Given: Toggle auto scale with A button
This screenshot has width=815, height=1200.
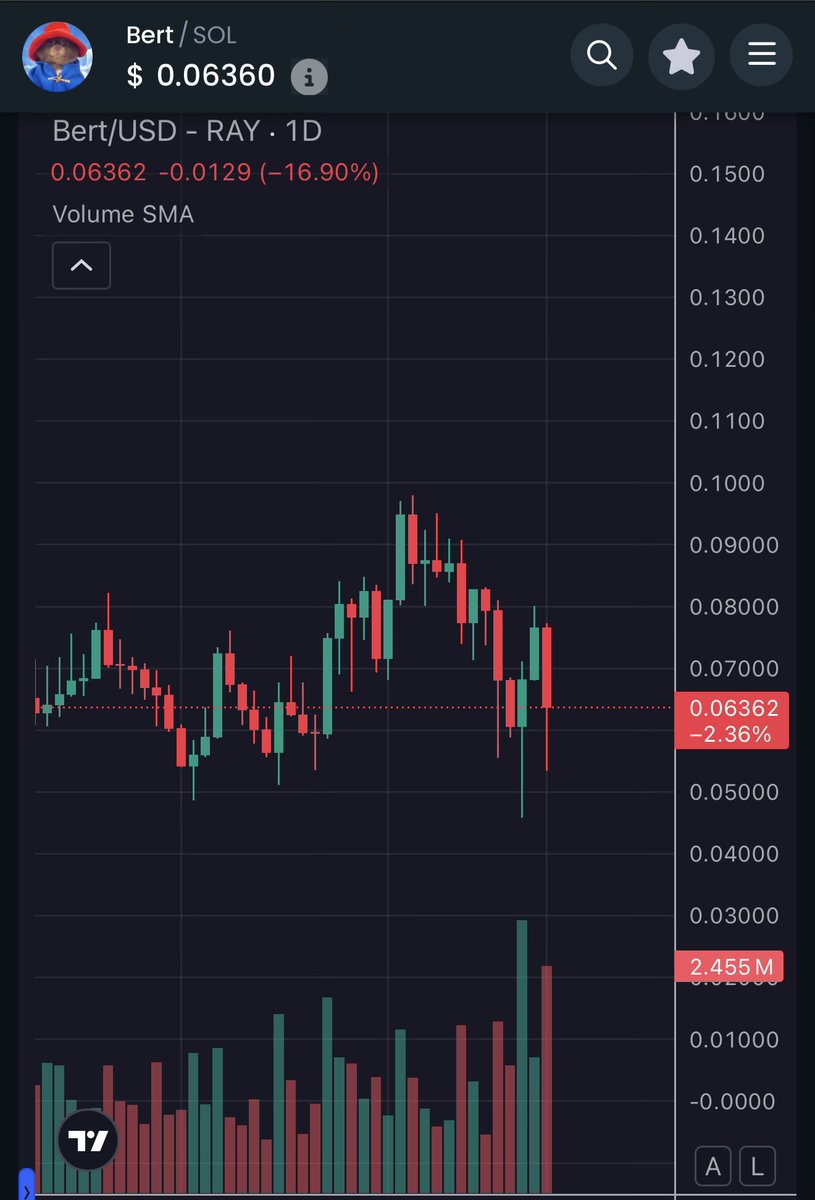Looking at the screenshot, I should 713,1166.
